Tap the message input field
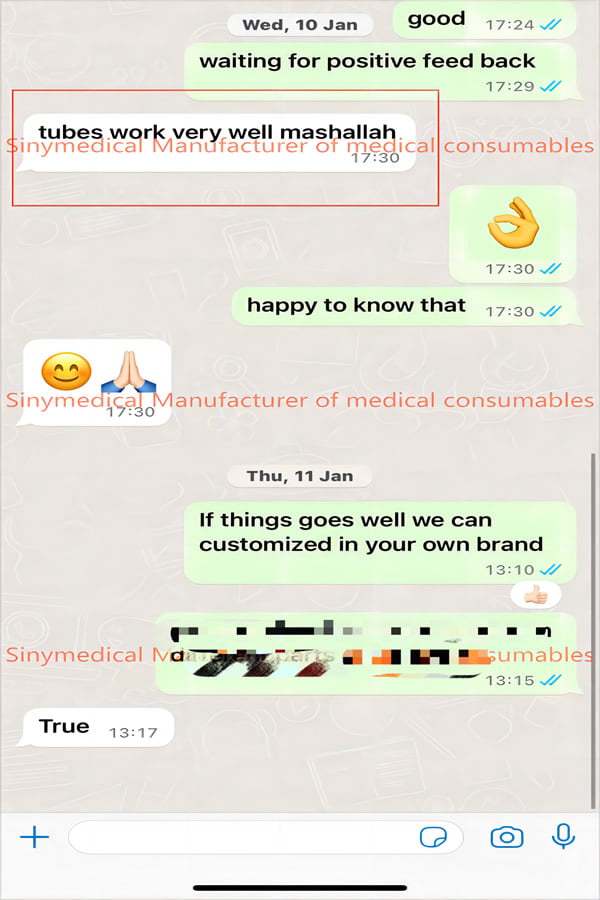Image resolution: width=600 pixels, height=900 pixels. pyautogui.click(x=240, y=837)
